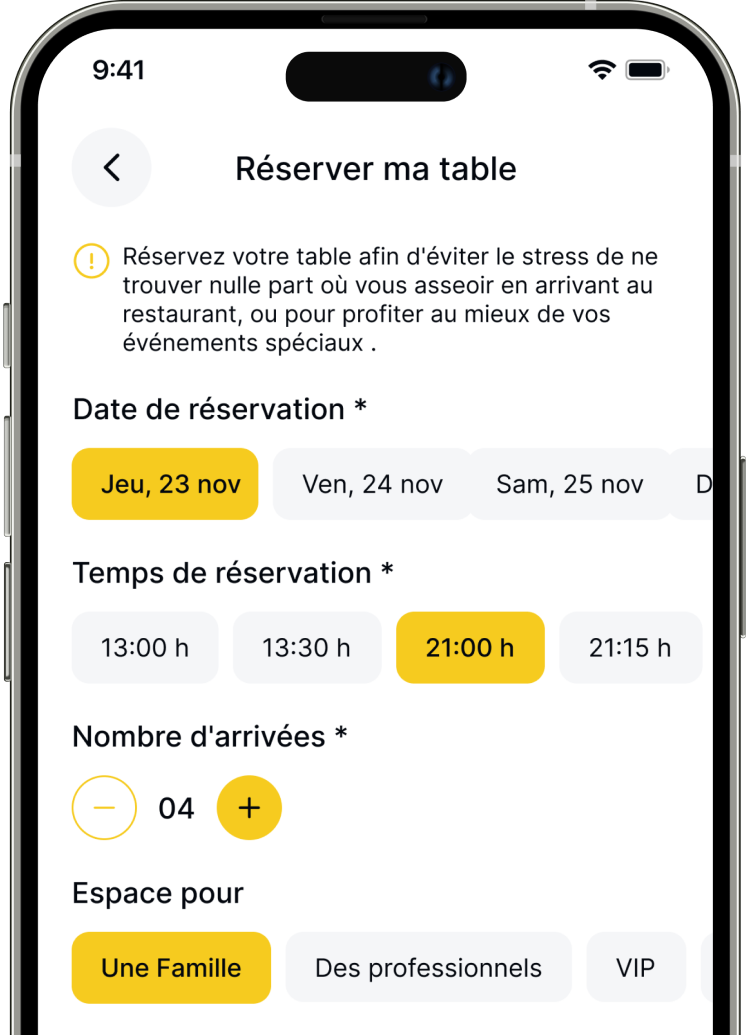
Task: Choose the 13:30 h time slot
Action: pos(307,648)
